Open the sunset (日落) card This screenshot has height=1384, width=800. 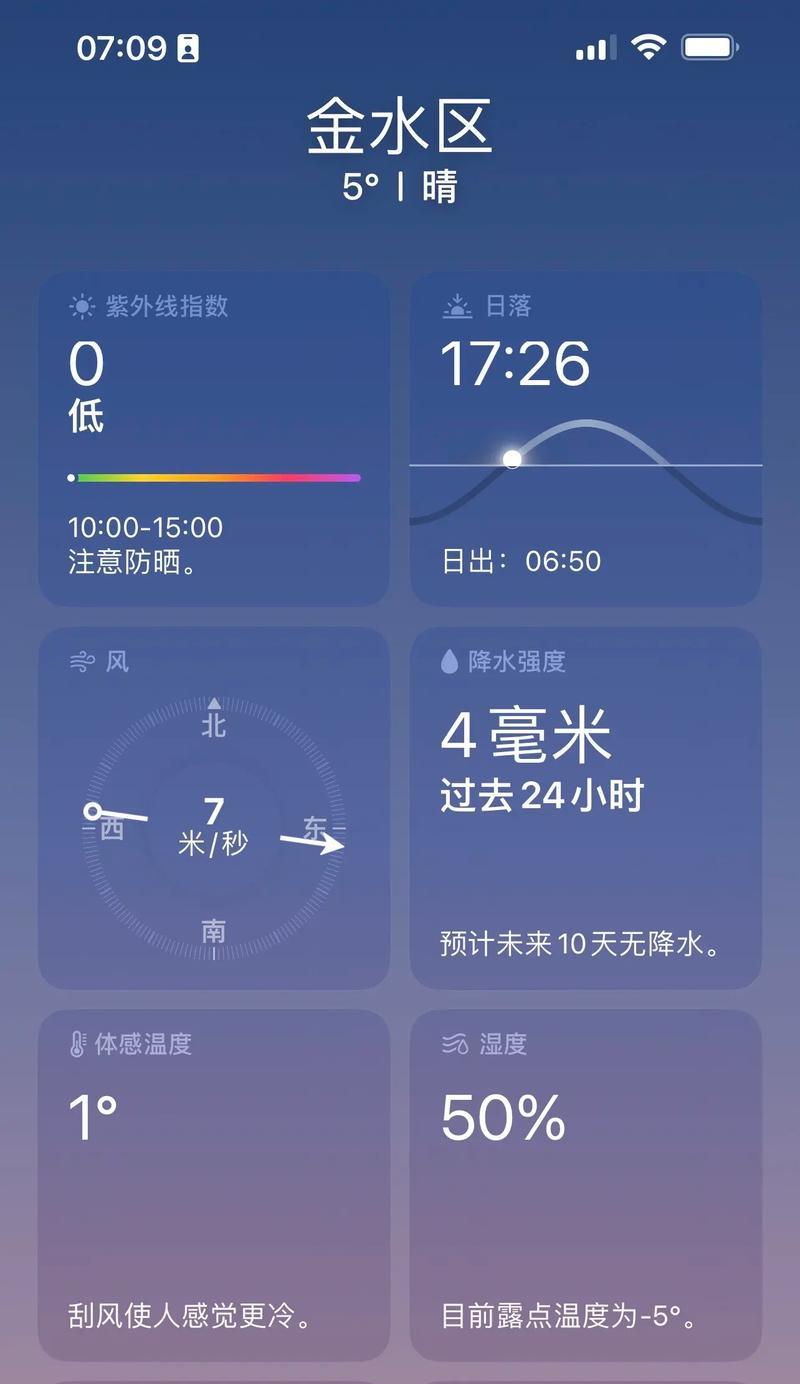[x=586, y=438]
